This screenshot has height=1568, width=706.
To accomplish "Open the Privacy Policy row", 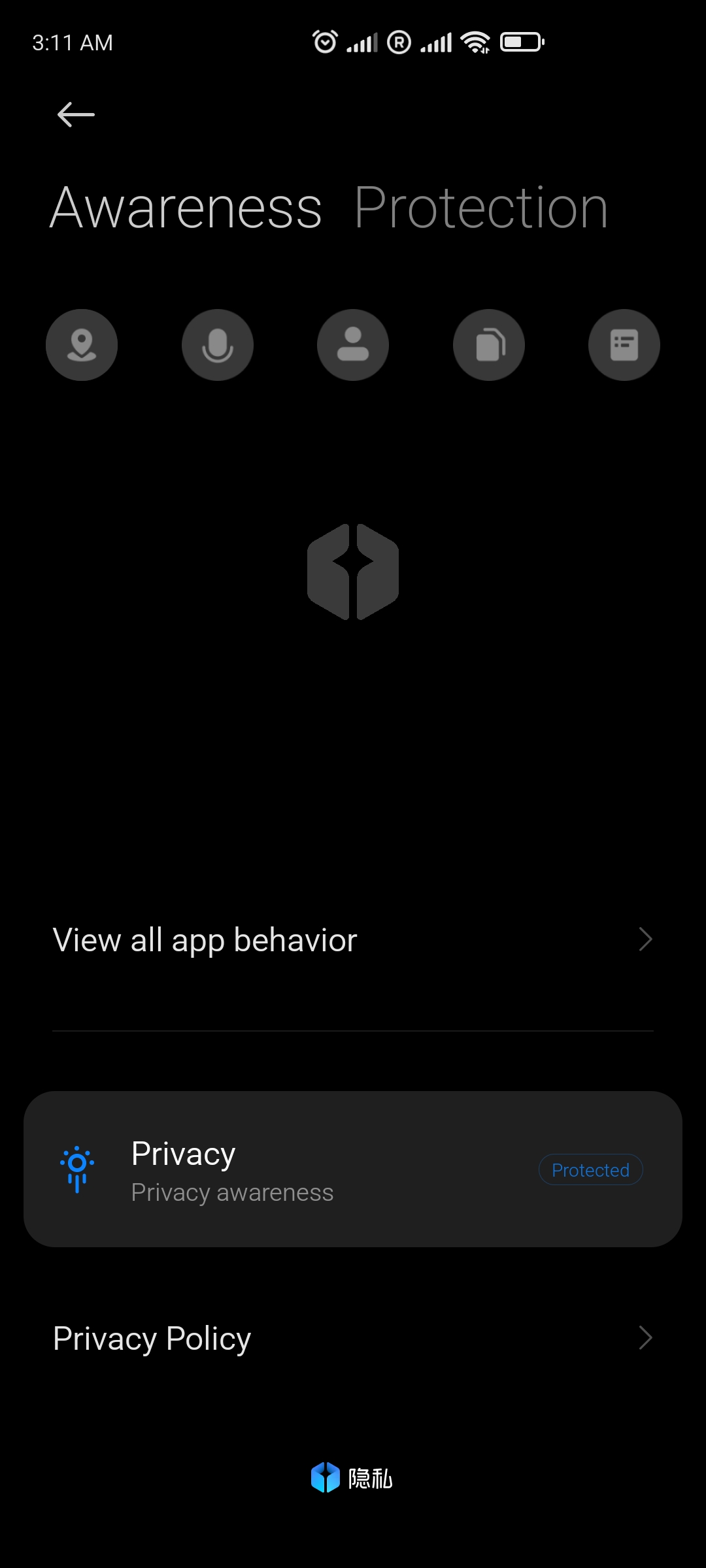I will click(x=353, y=1338).
